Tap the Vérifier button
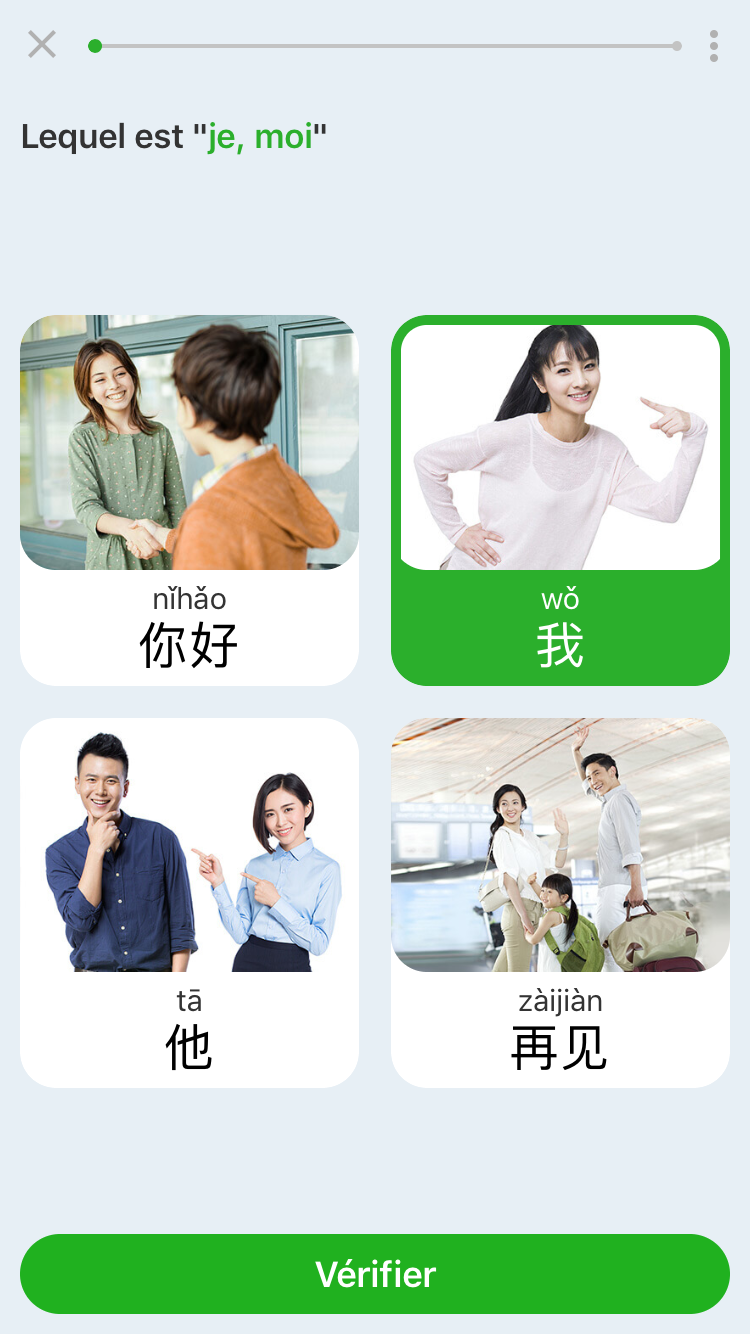The width and height of the screenshot is (750, 1334). [375, 1273]
